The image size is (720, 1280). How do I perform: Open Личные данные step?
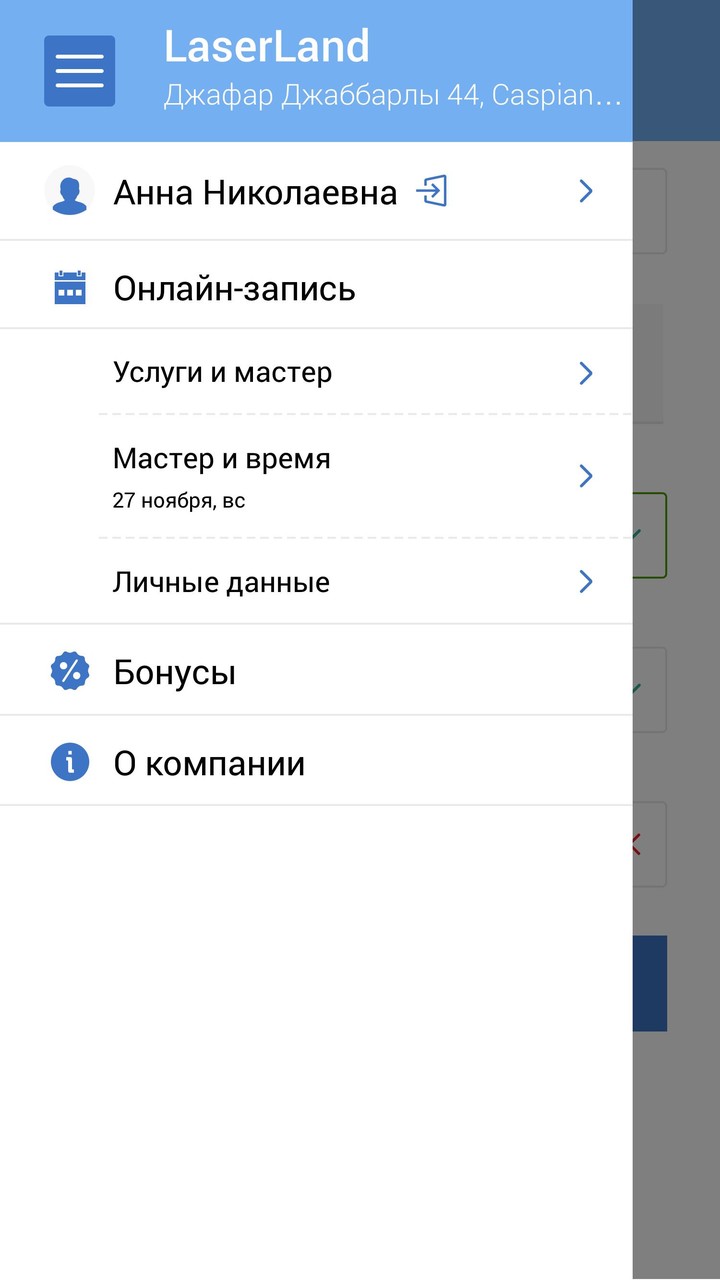[221, 582]
